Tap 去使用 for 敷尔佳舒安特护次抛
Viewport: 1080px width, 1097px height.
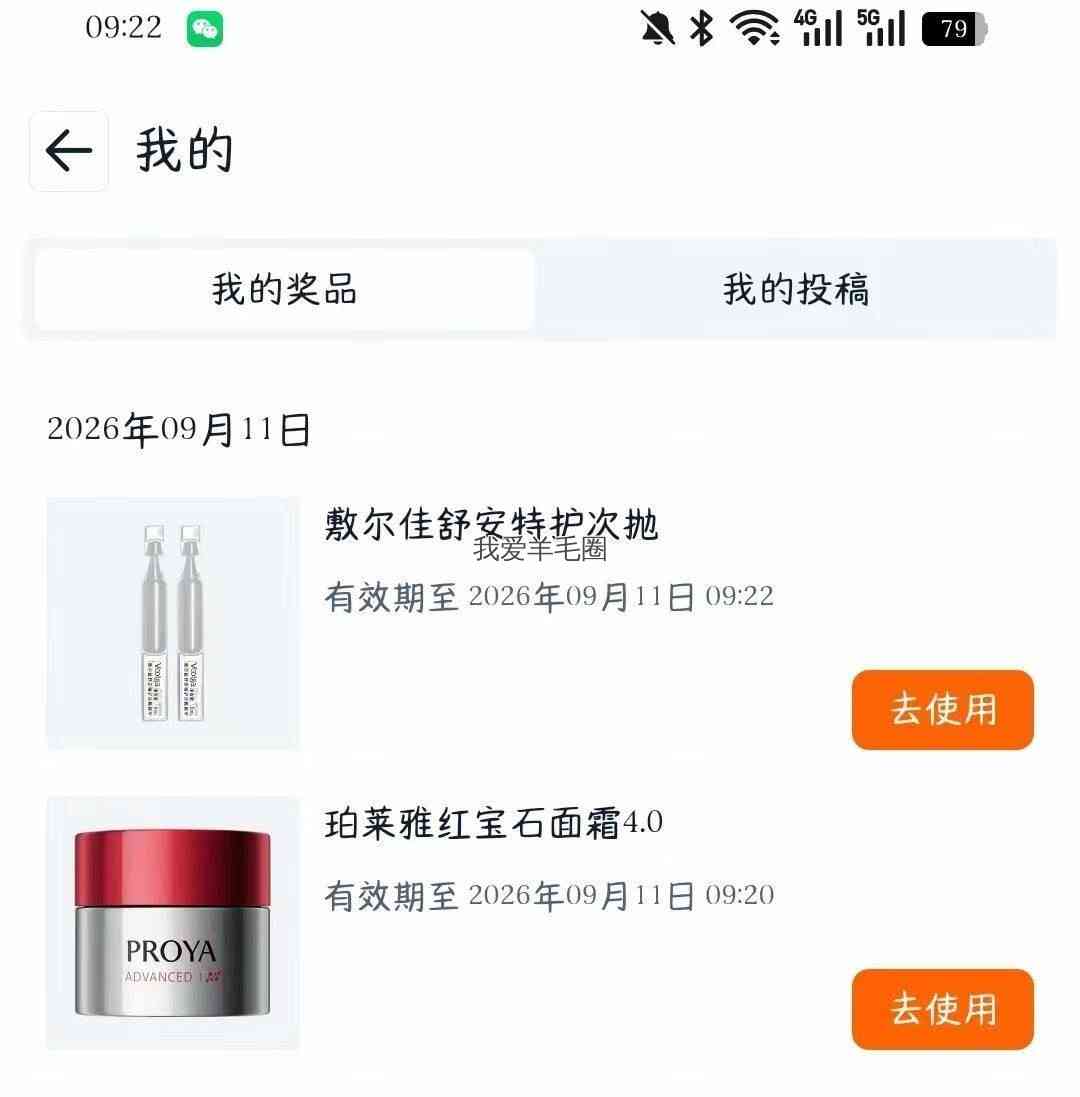(x=942, y=709)
